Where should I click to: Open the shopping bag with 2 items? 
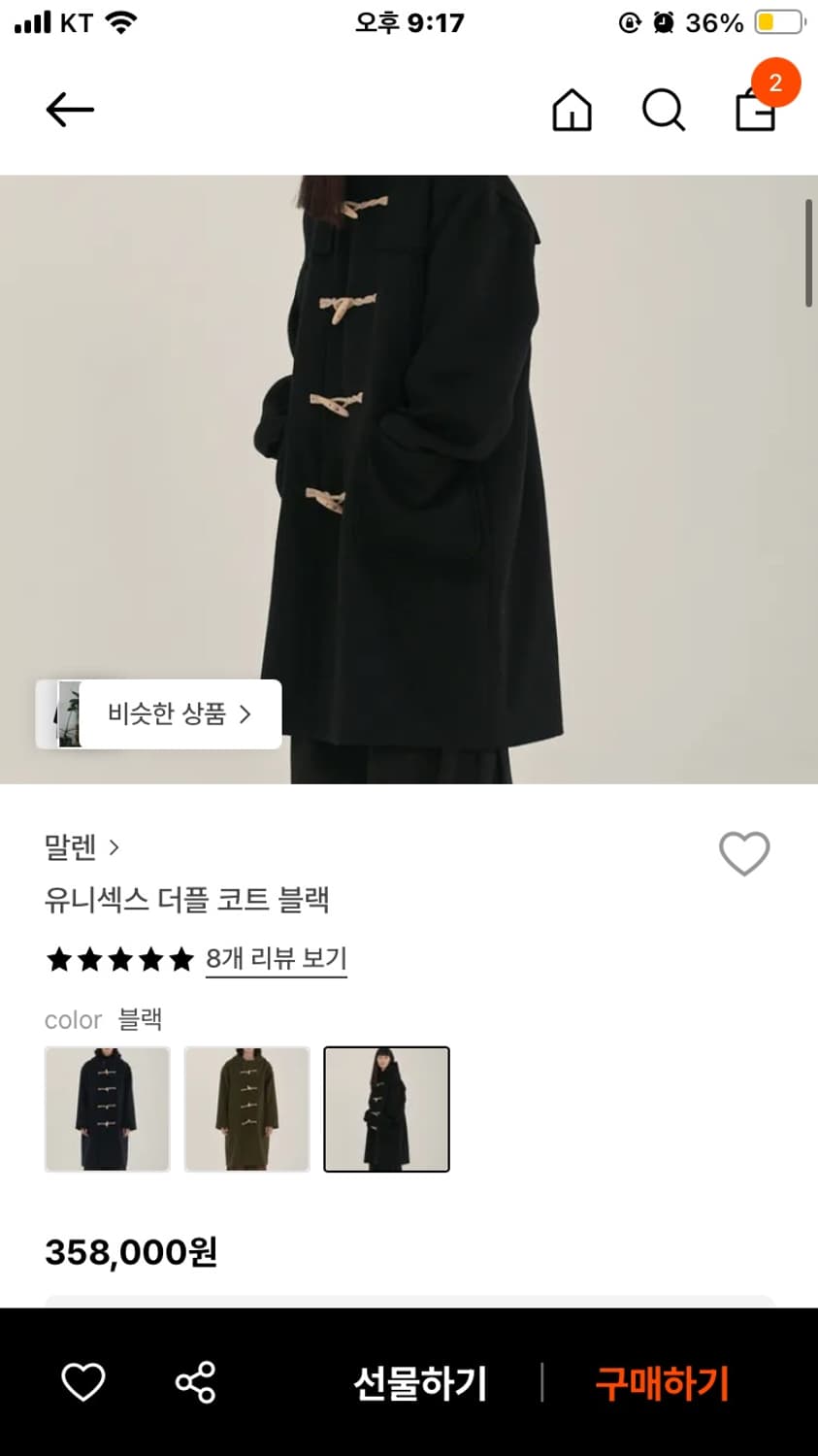tap(755, 110)
